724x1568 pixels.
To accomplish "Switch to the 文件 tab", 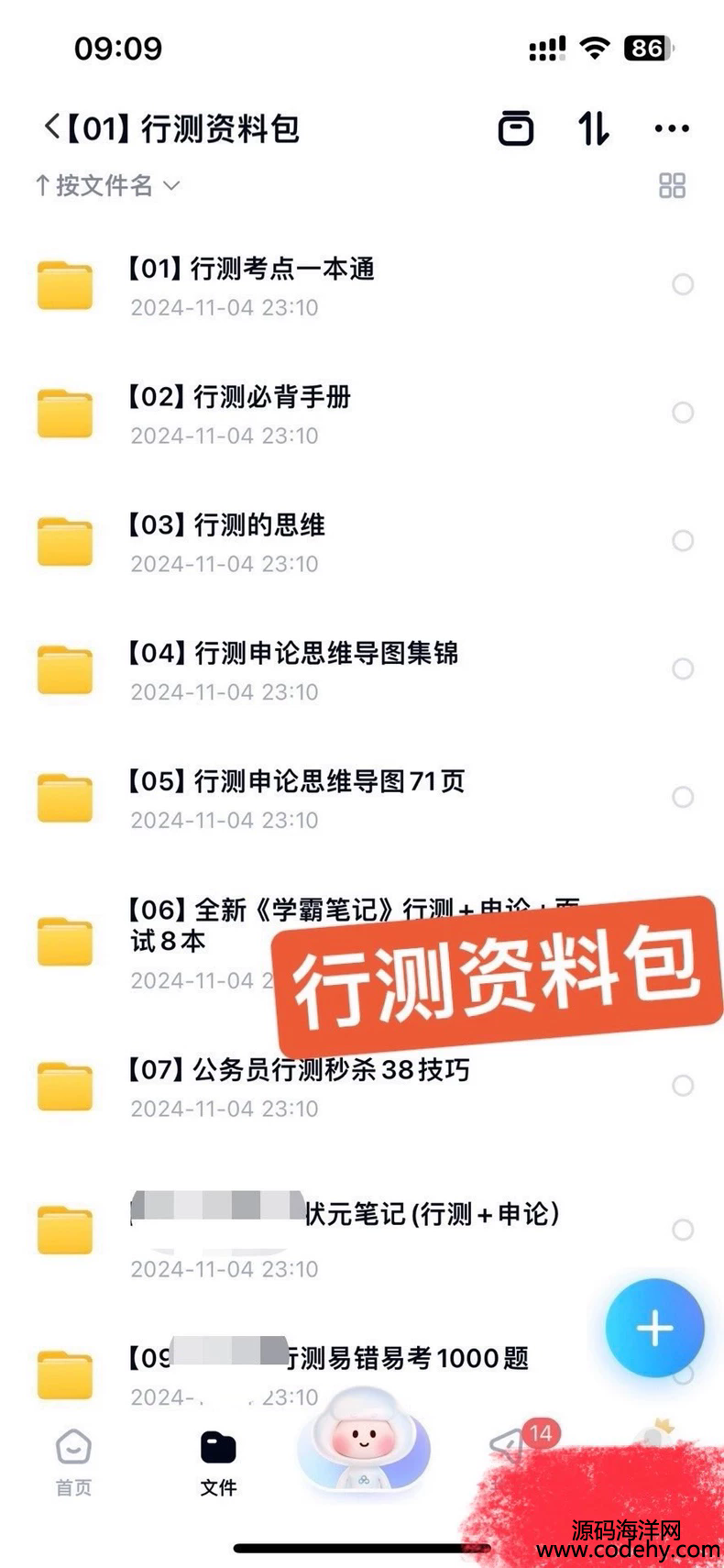I will tap(218, 1462).
